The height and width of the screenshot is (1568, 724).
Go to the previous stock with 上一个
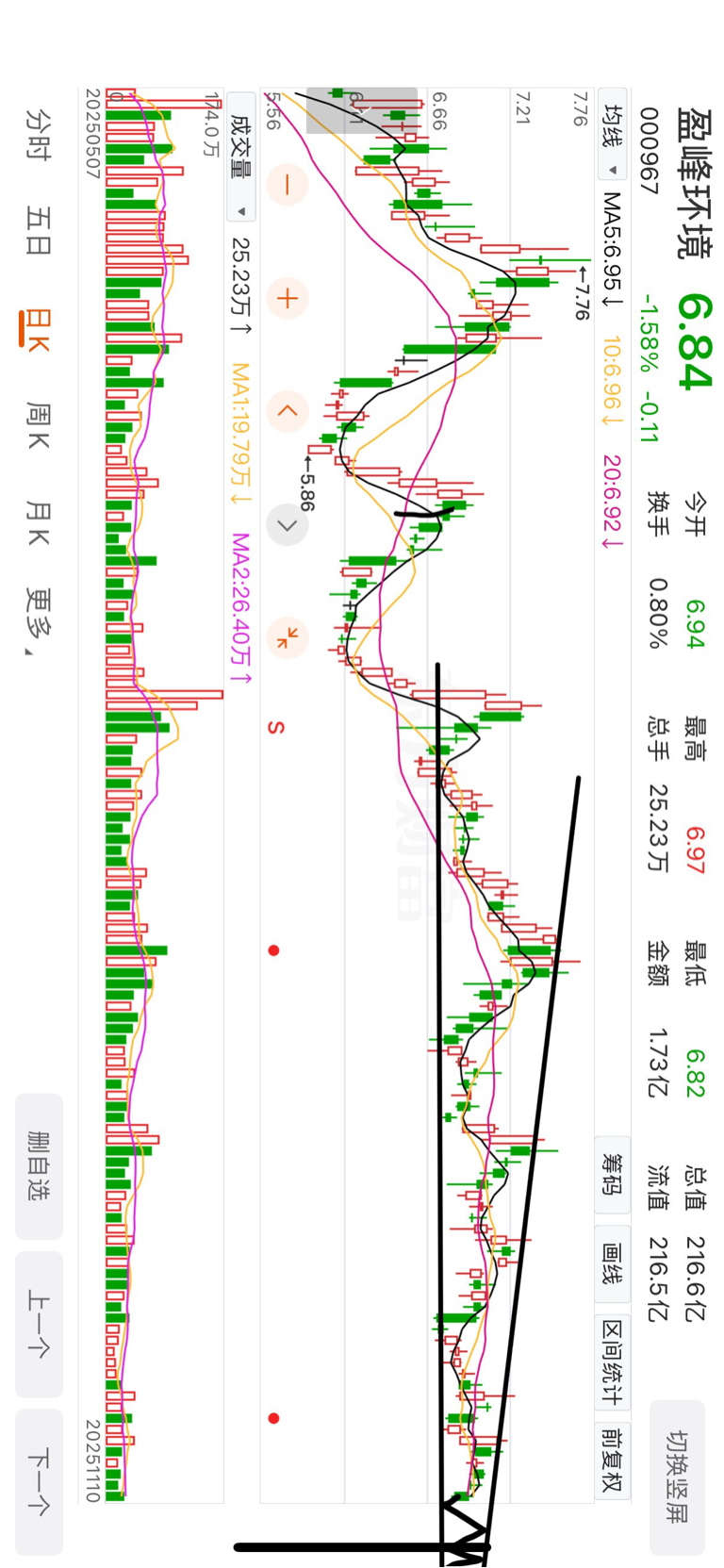[39, 1323]
